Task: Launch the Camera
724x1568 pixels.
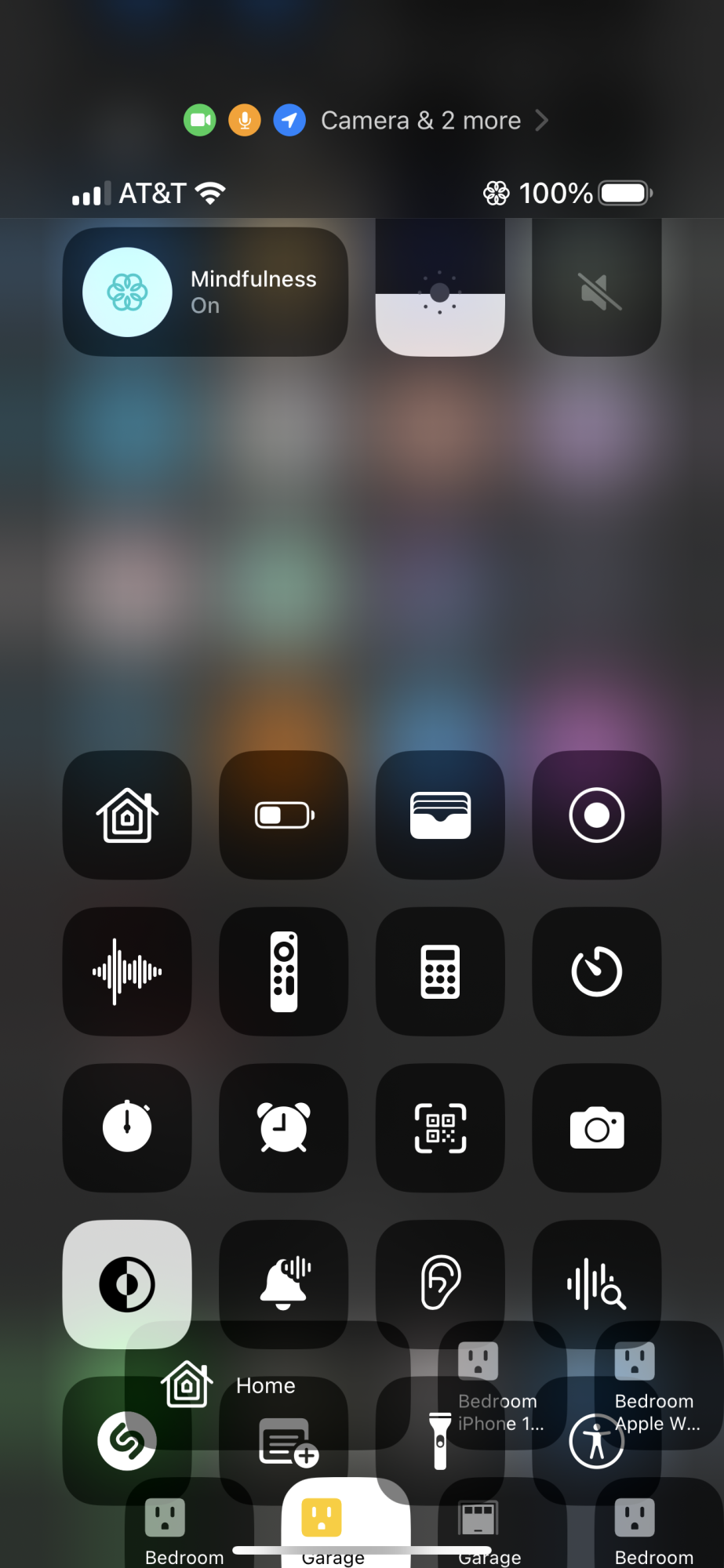Action: 597,1127
